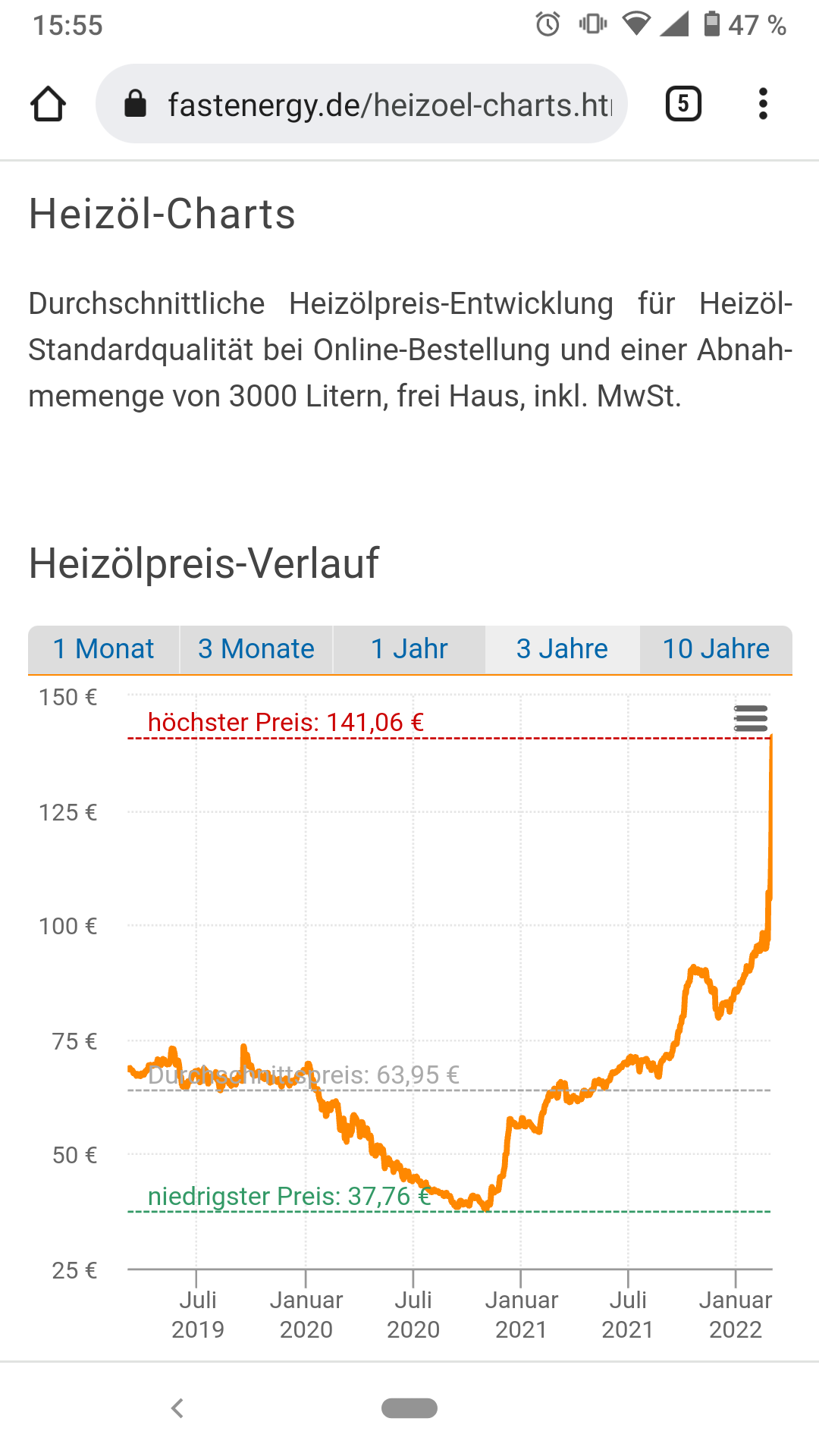The width and height of the screenshot is (819, 1456).
Task: Show the 1 Jahr price chart
Action: (409, 649)
